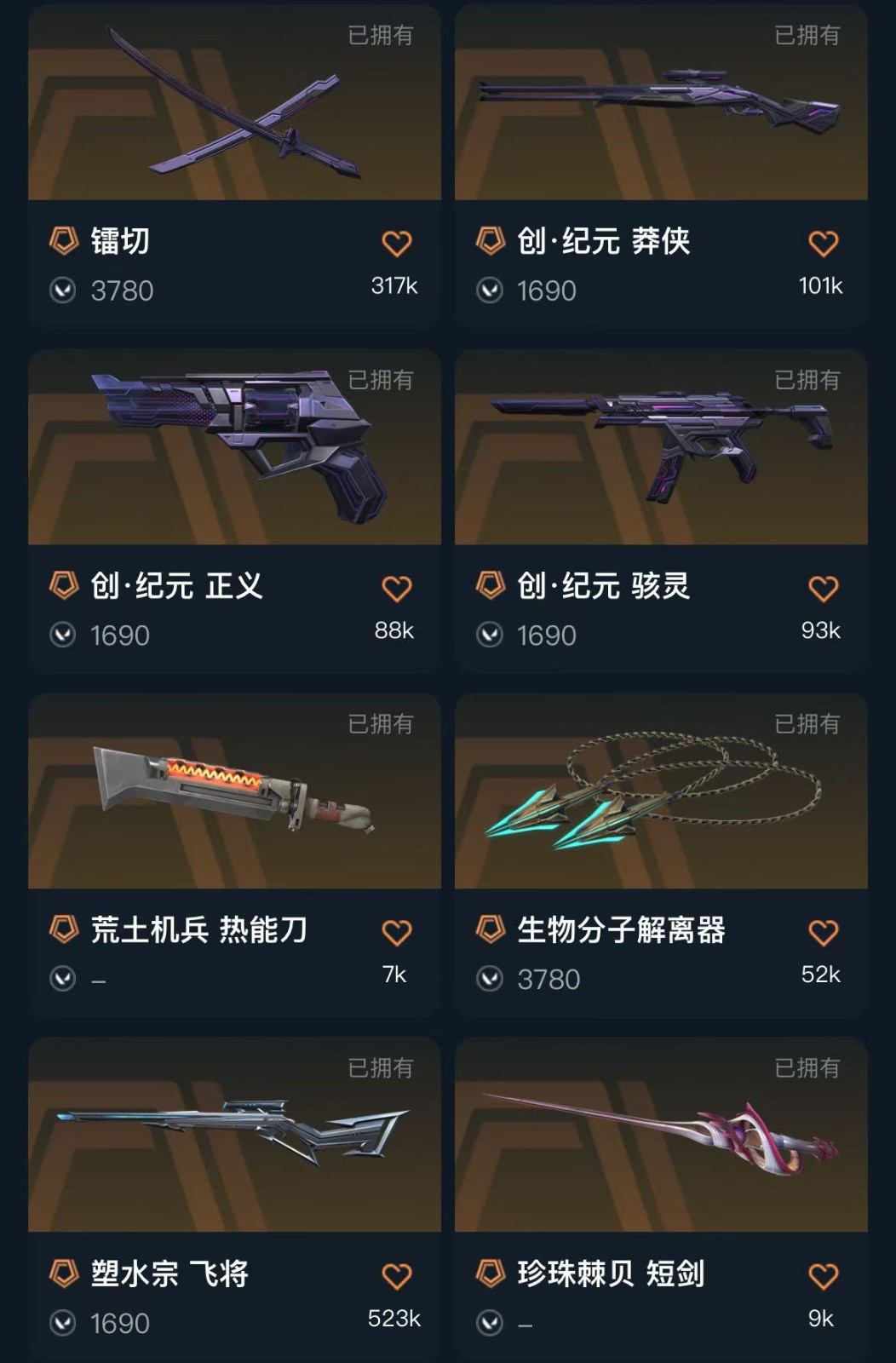
Task: Like the 荒土机兵 热能刀 skin
Action: tap(396, 933)
